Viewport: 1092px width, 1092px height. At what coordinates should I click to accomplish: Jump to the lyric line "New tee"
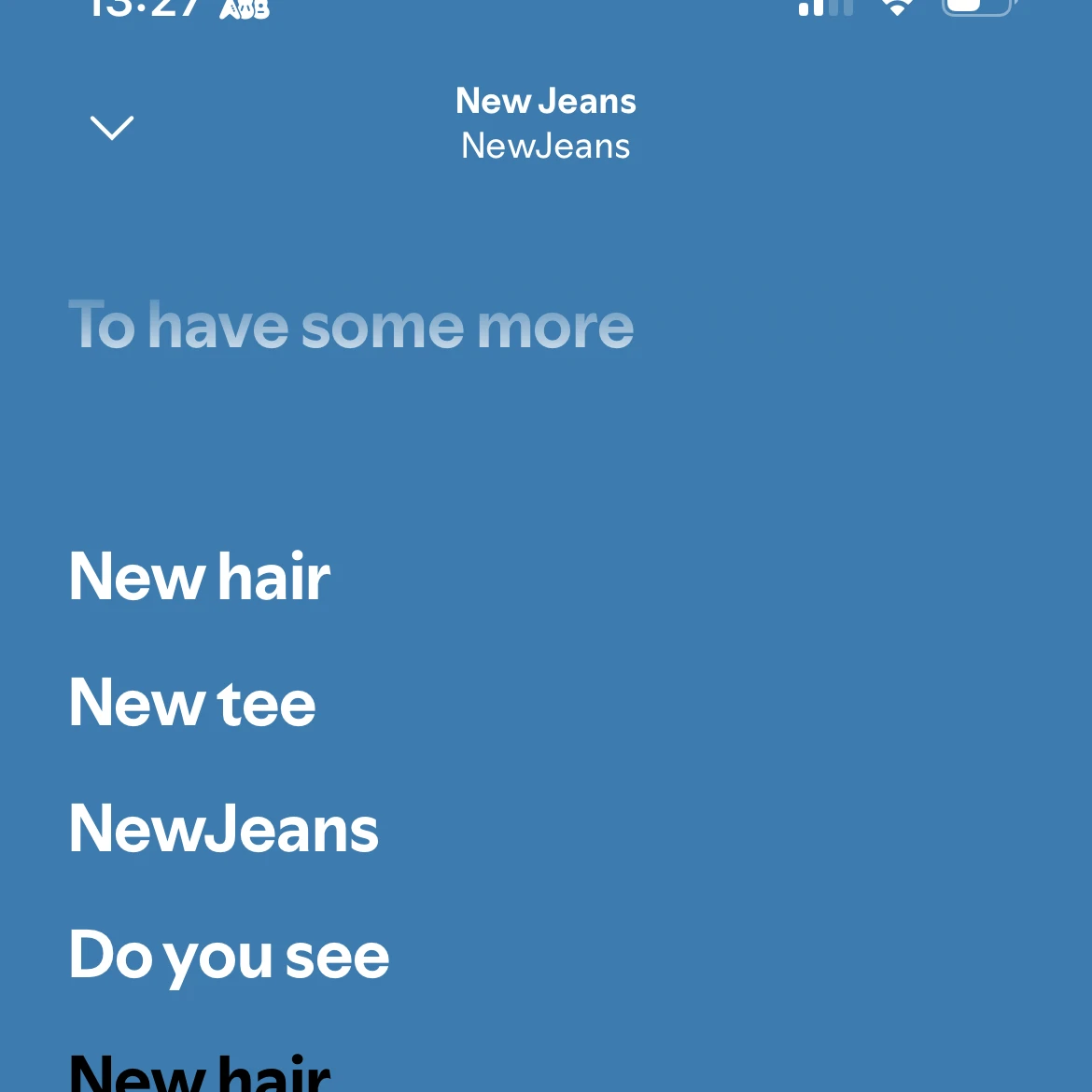(x=193, y=703)
